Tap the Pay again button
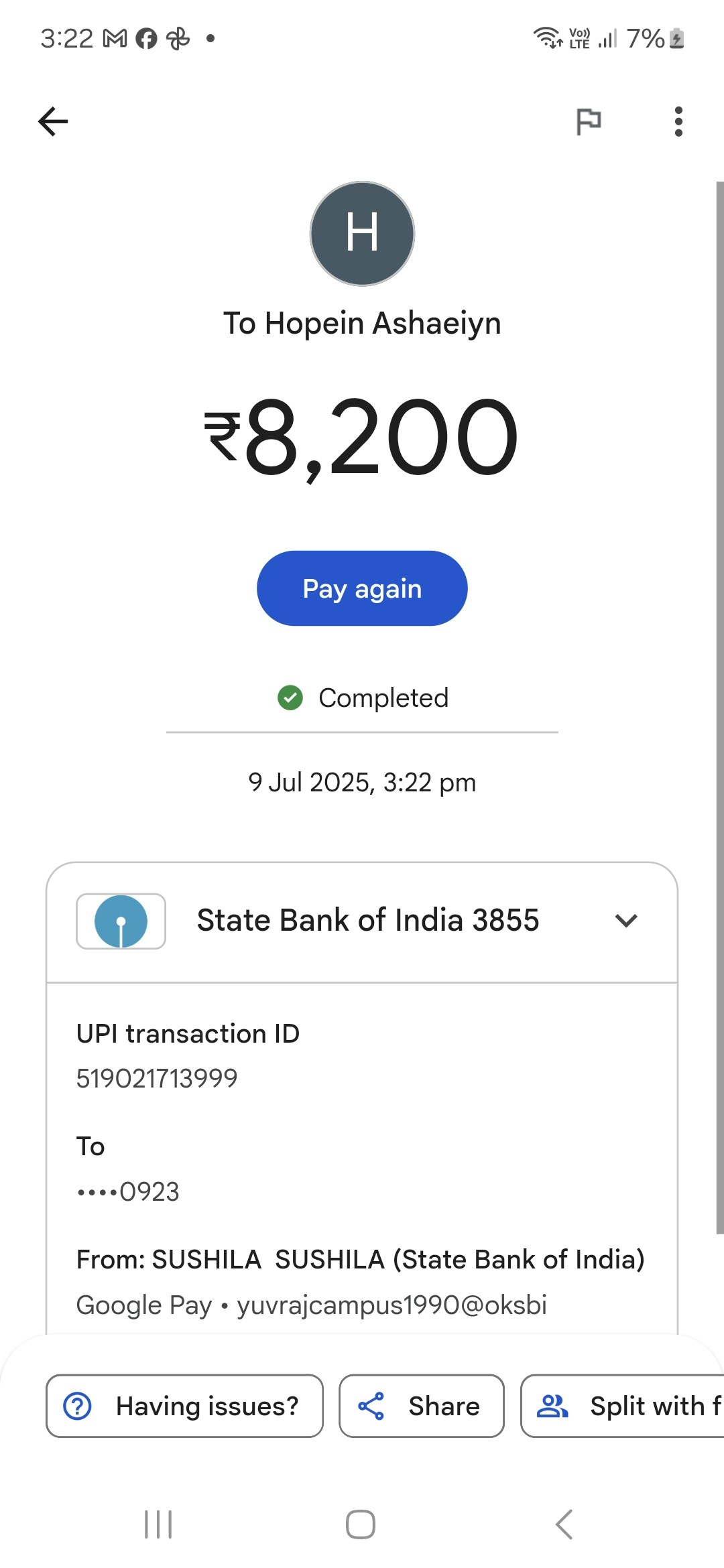 pos(362,588)
